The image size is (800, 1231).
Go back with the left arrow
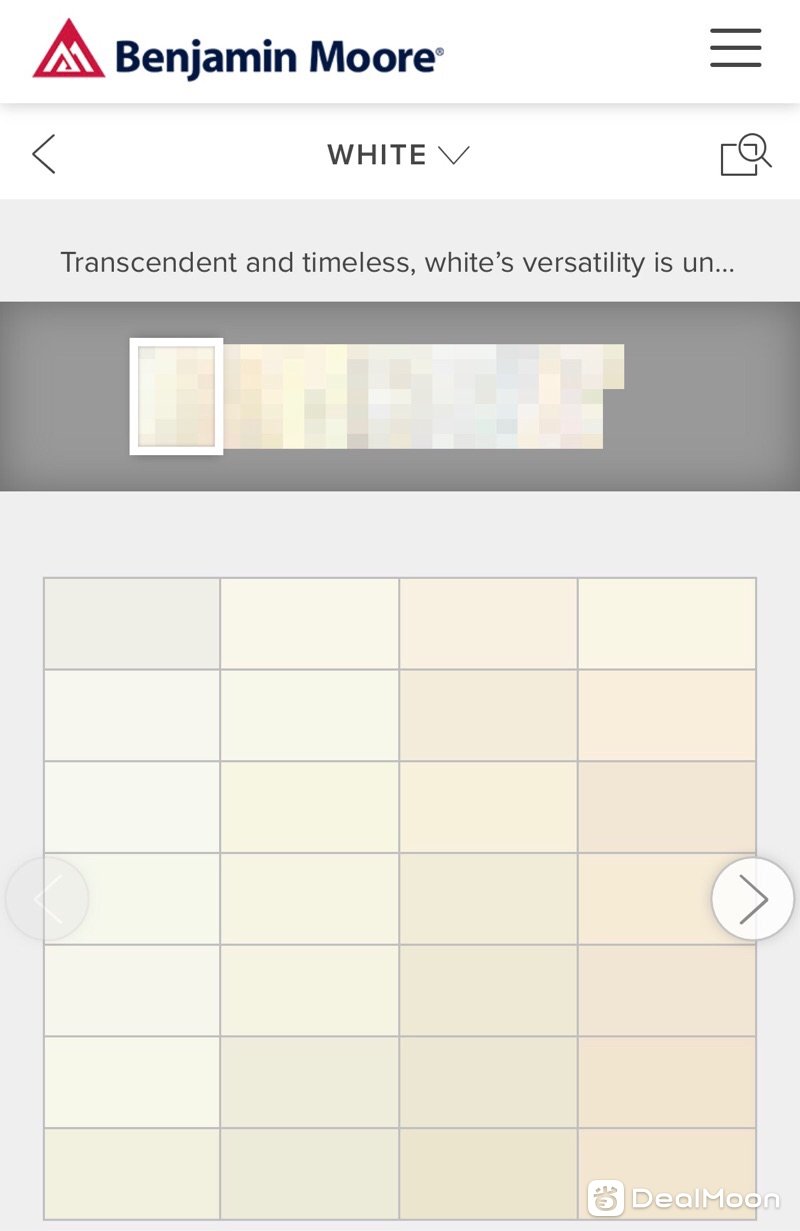pos(44,155)
